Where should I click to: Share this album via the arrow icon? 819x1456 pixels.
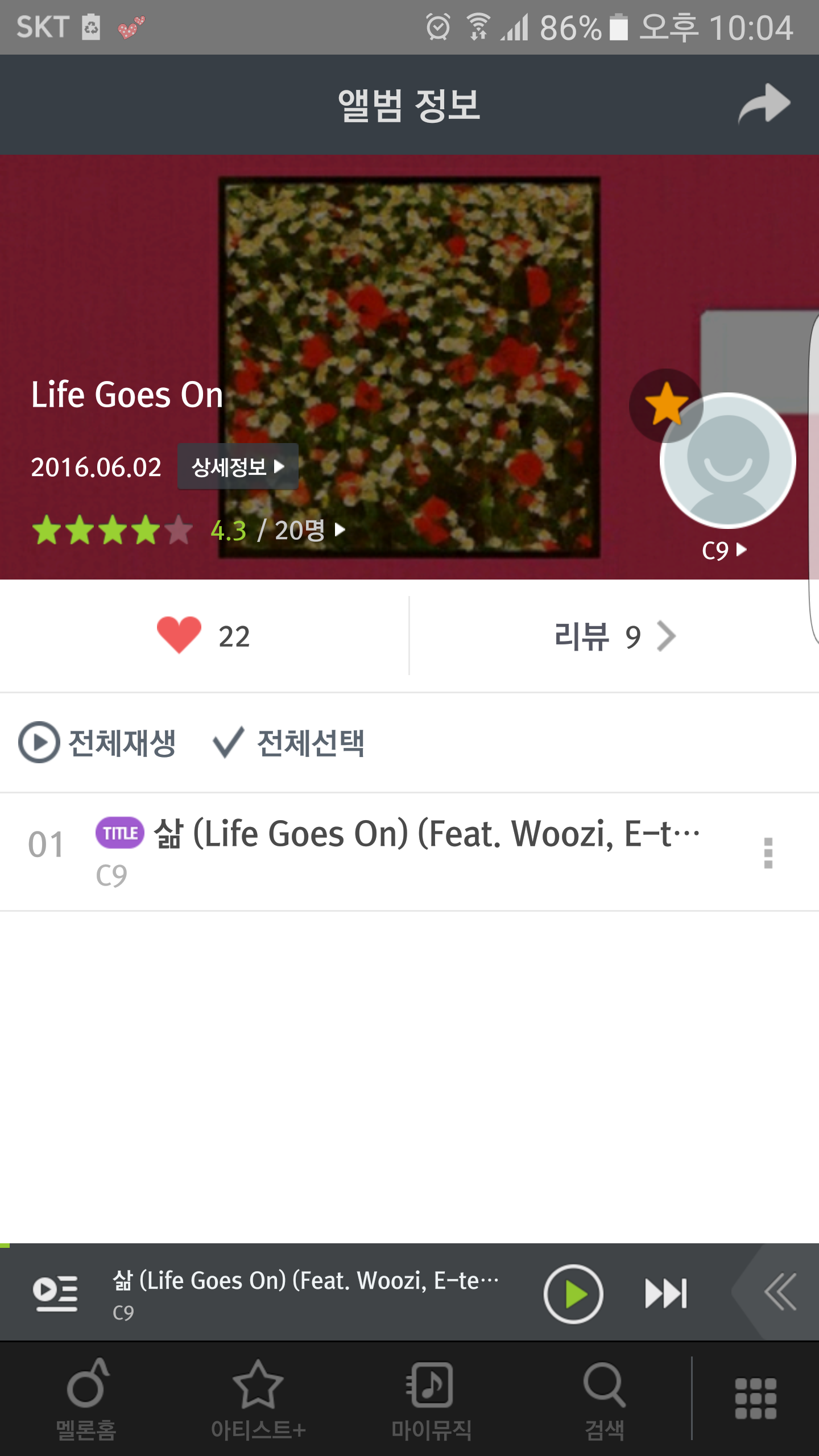click(764, 104)
